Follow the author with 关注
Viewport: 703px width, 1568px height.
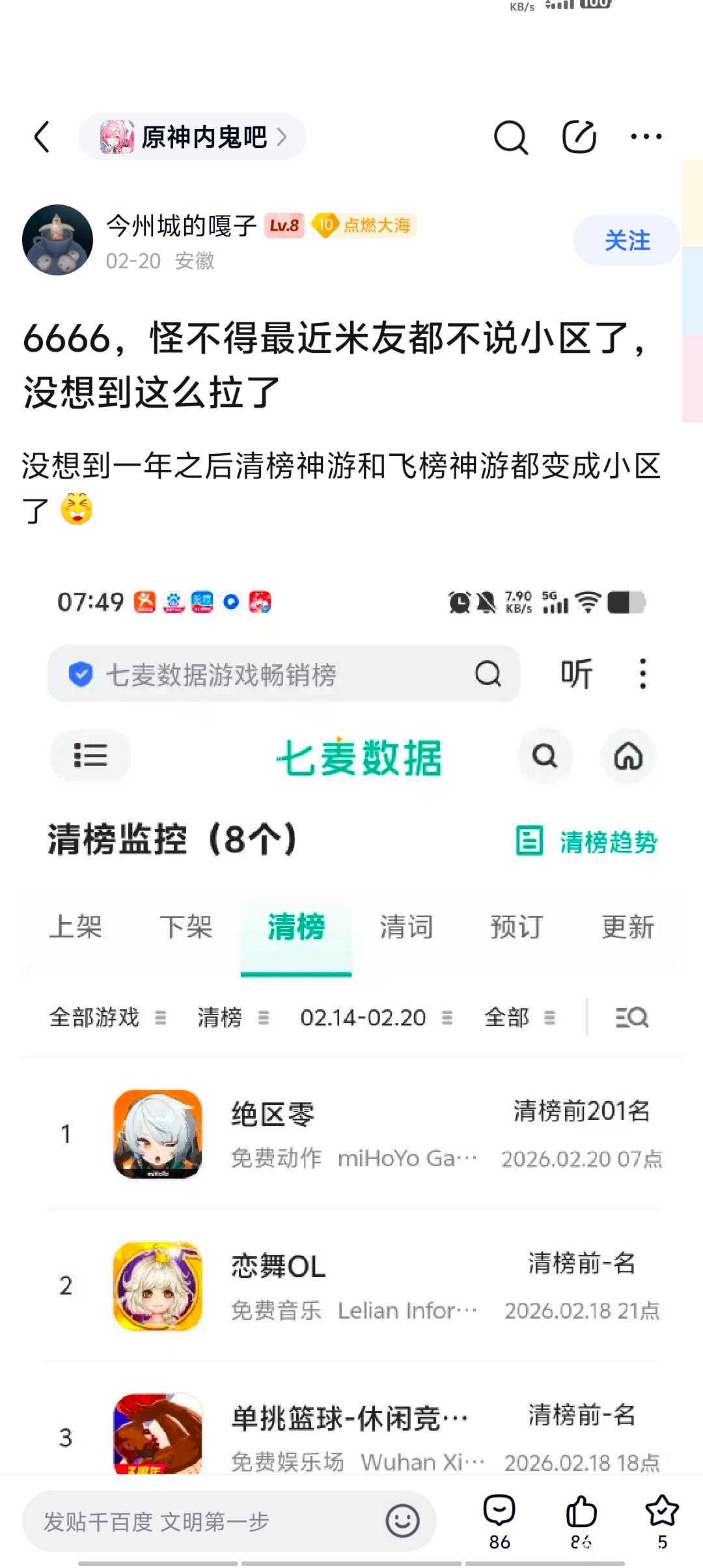[626, 240]
